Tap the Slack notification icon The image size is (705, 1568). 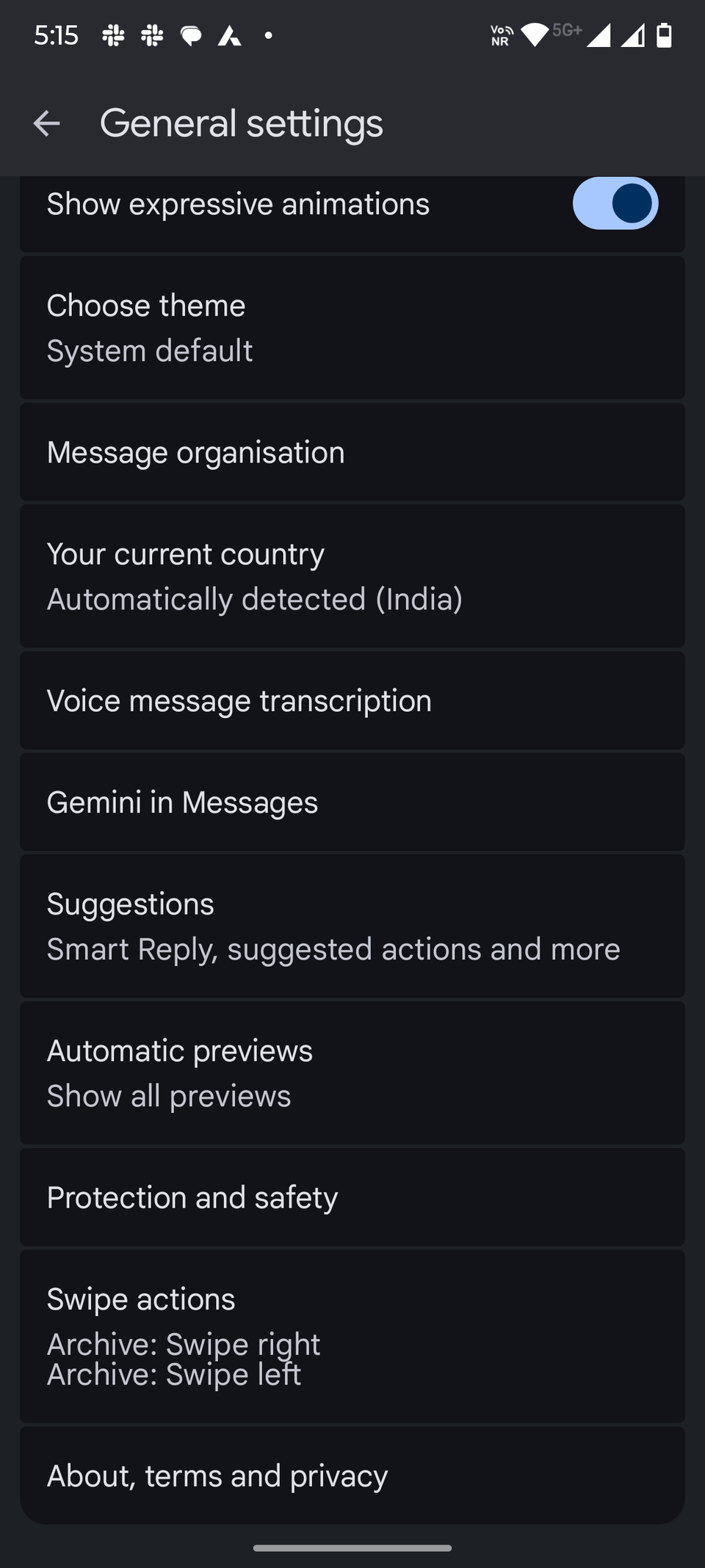pyautogui.click(x=114, y=35)
